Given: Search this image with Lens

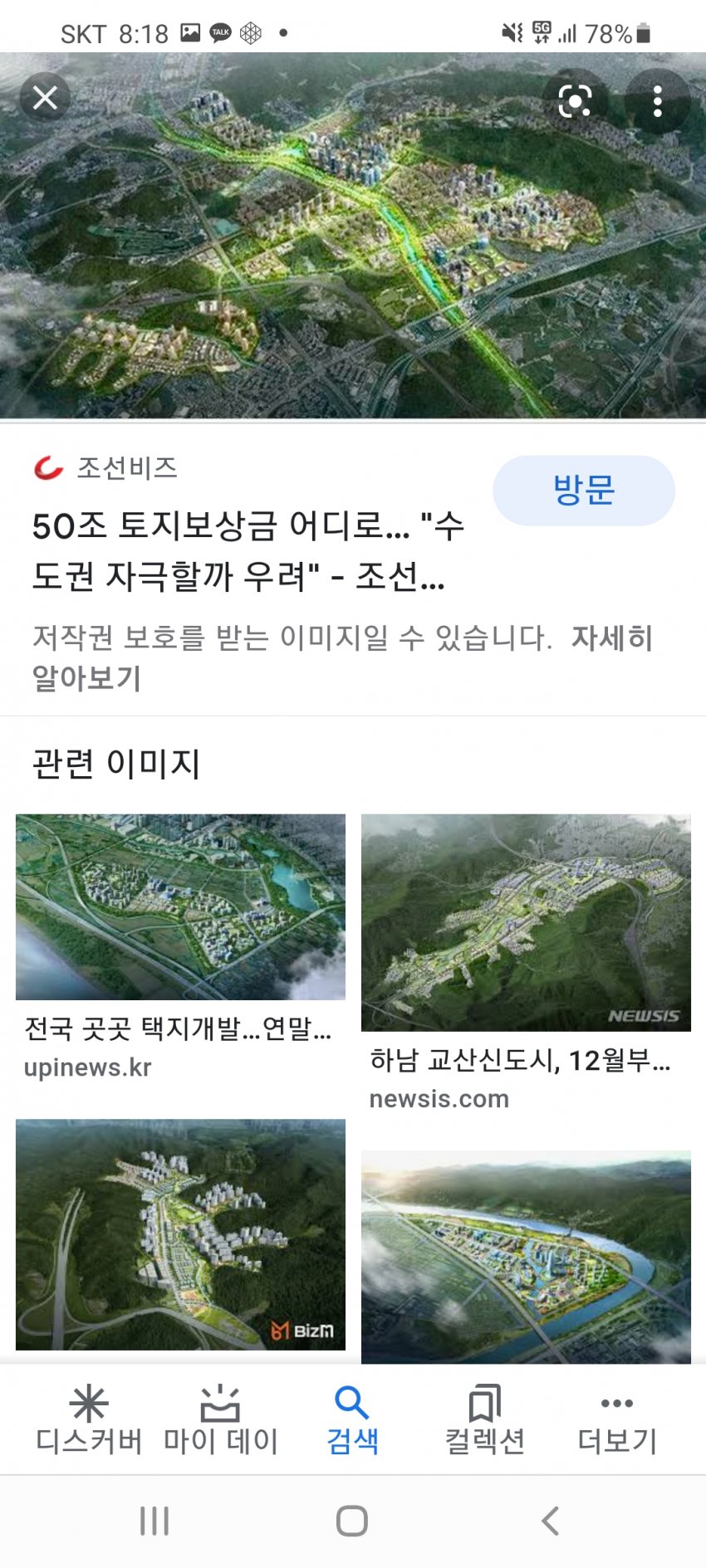Looking at the screenshot, I should (x=575, y=101).
